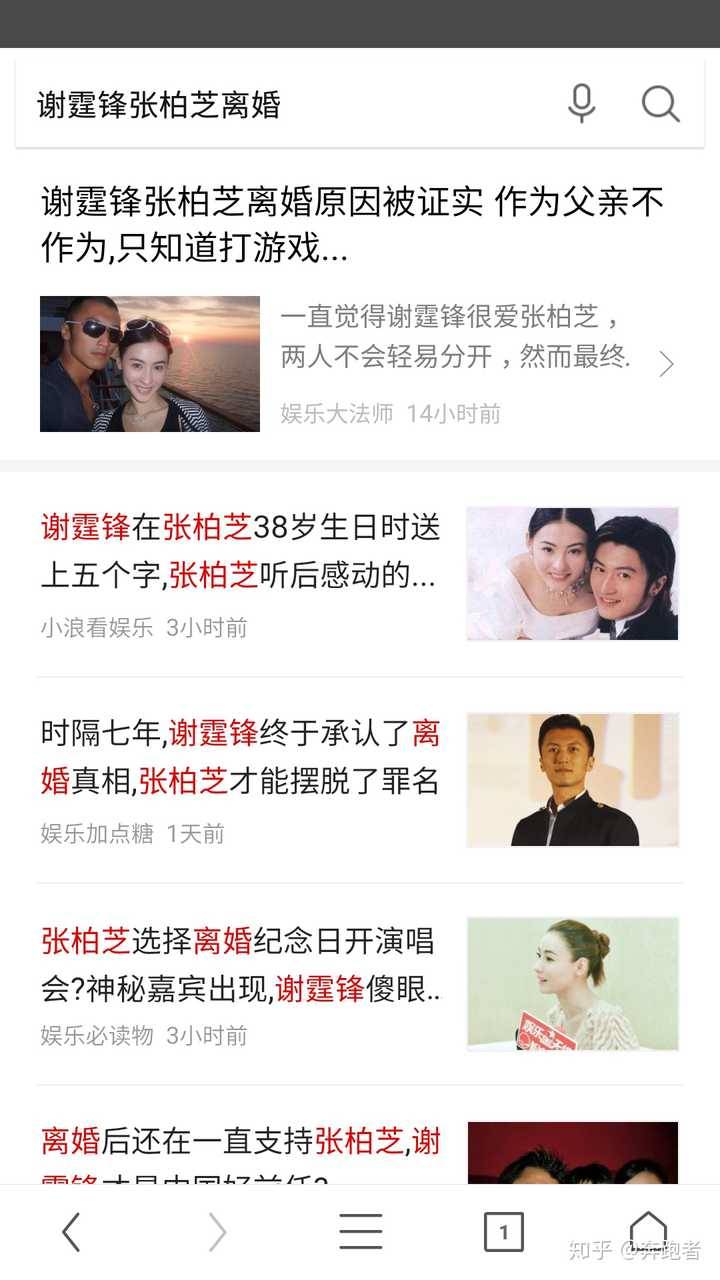
Task: Go back with browser back arrow
Action: 71,1232
